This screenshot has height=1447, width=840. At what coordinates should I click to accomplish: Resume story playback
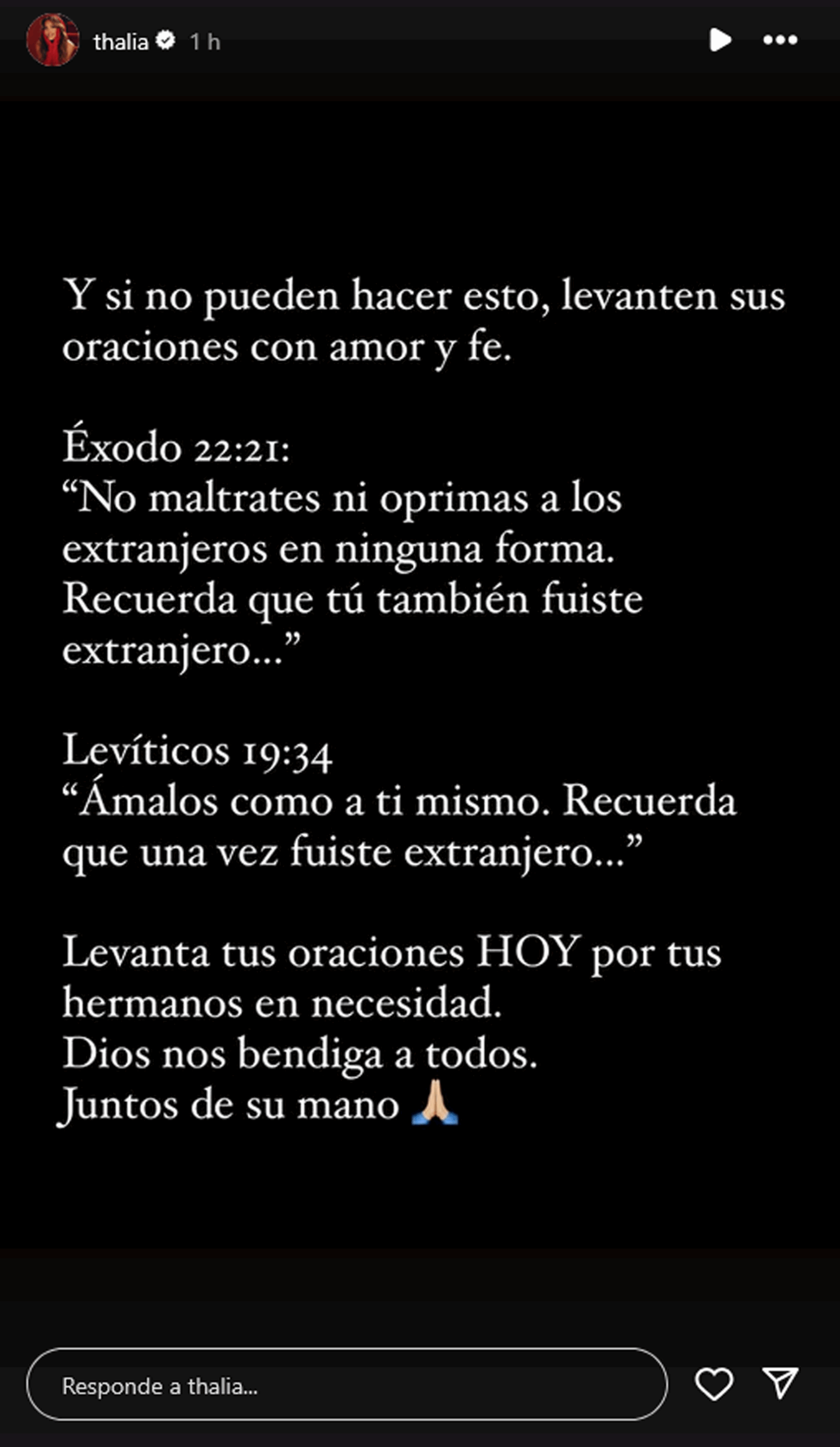tap(720, 40)
